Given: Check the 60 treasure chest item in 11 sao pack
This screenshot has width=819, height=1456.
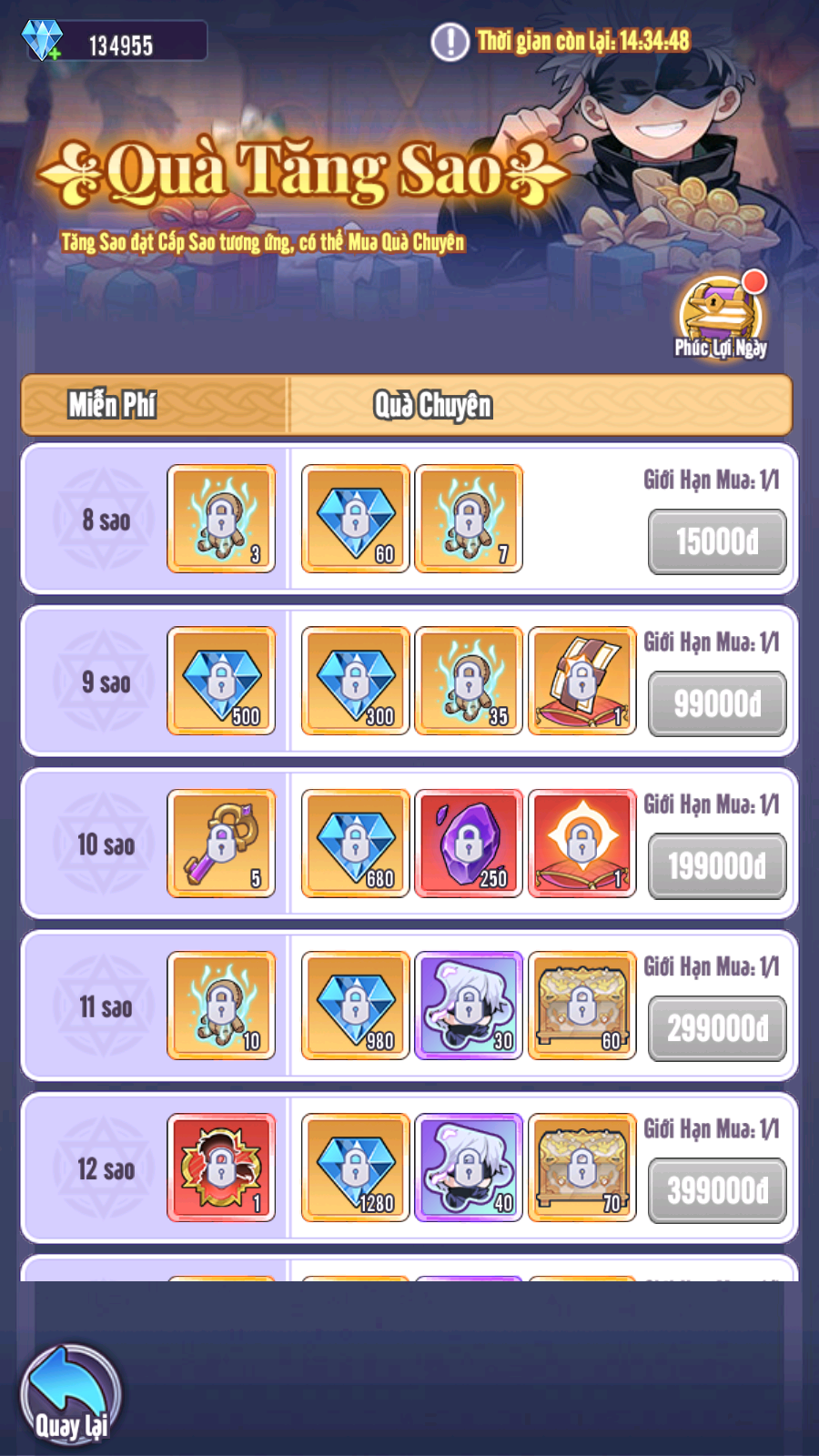Looking at the screenshot, I should point(581,1005).
